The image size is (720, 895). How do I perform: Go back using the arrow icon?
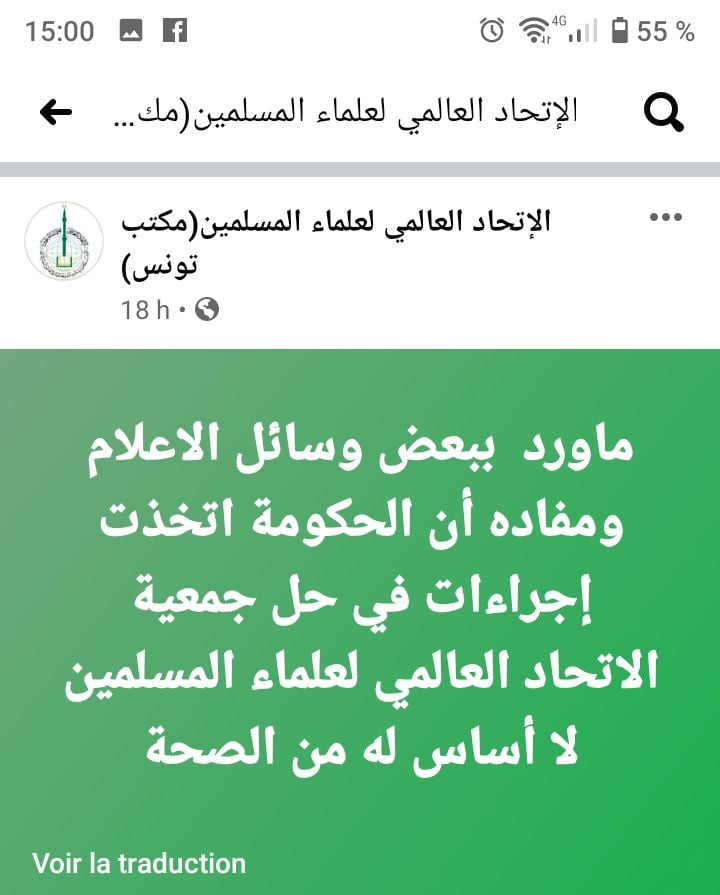pos(56,112)
